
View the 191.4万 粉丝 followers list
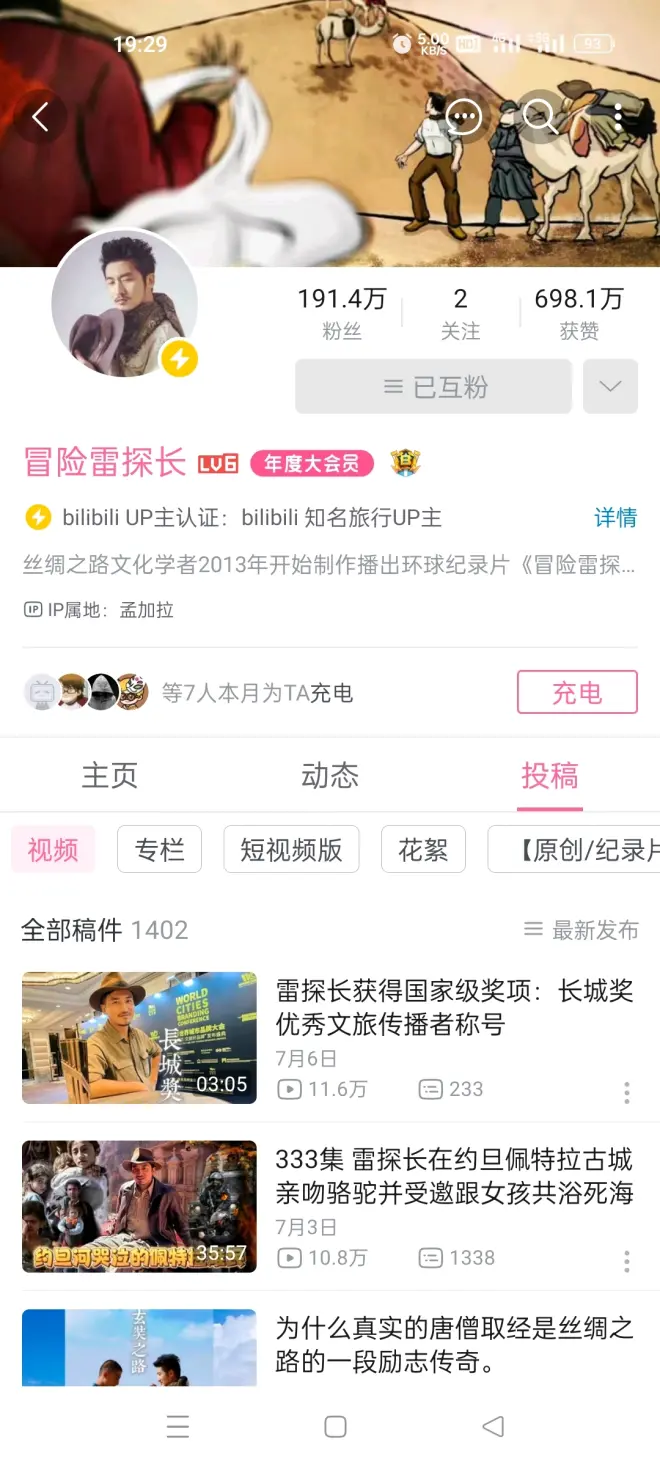341,313
